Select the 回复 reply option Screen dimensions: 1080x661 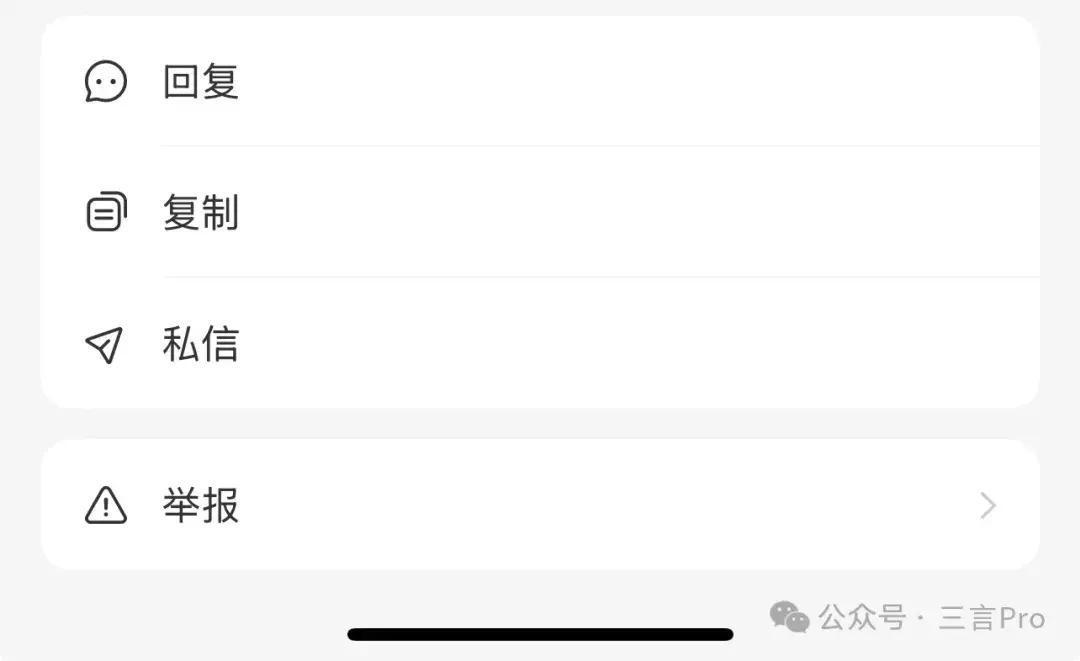200,82
